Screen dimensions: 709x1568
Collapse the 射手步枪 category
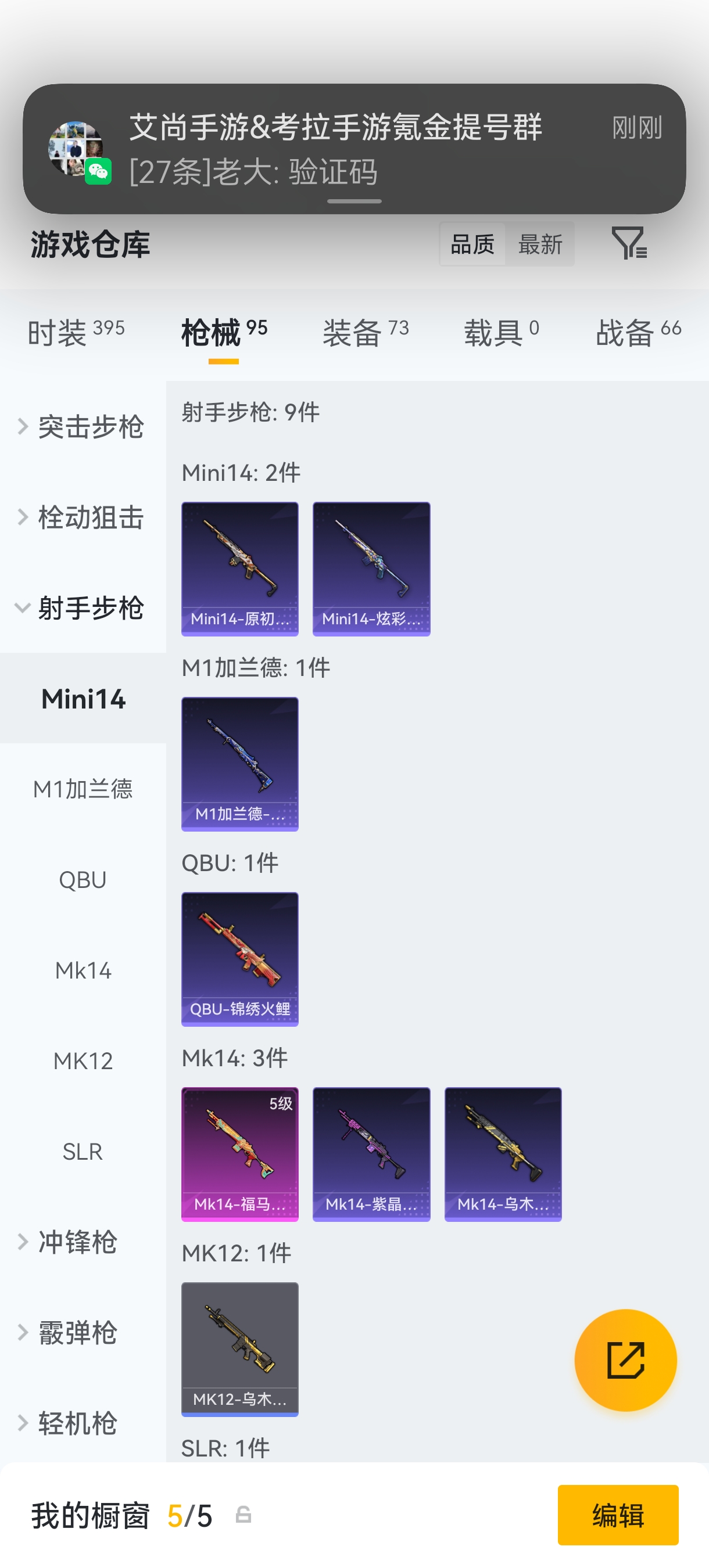pyautogui.click(x=82, y=608)
